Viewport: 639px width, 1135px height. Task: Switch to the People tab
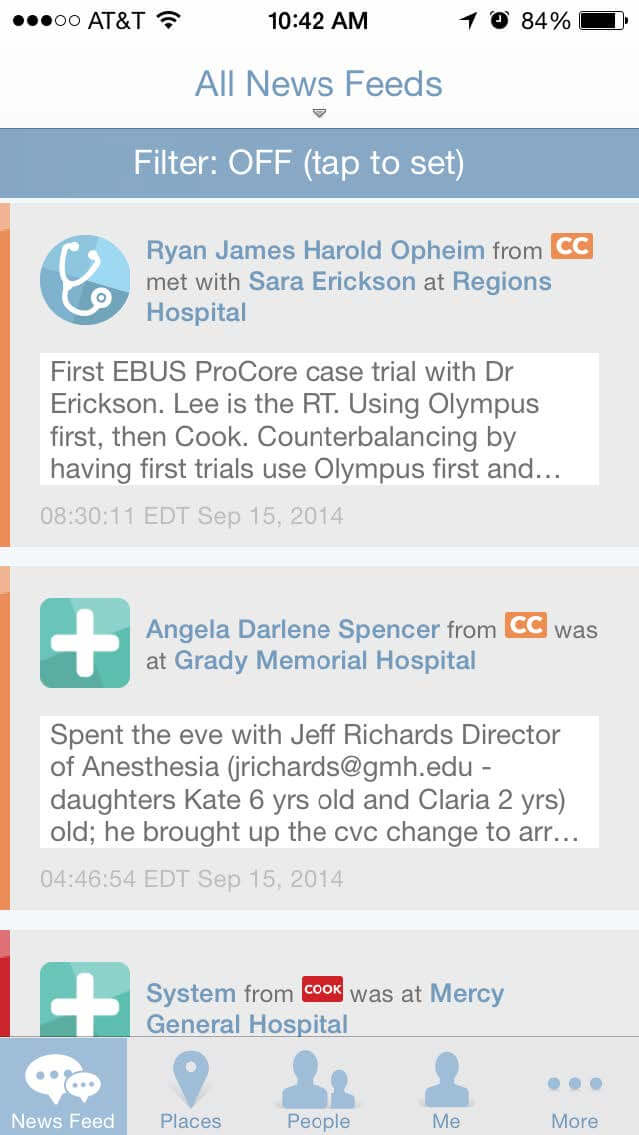[318, 1087]
